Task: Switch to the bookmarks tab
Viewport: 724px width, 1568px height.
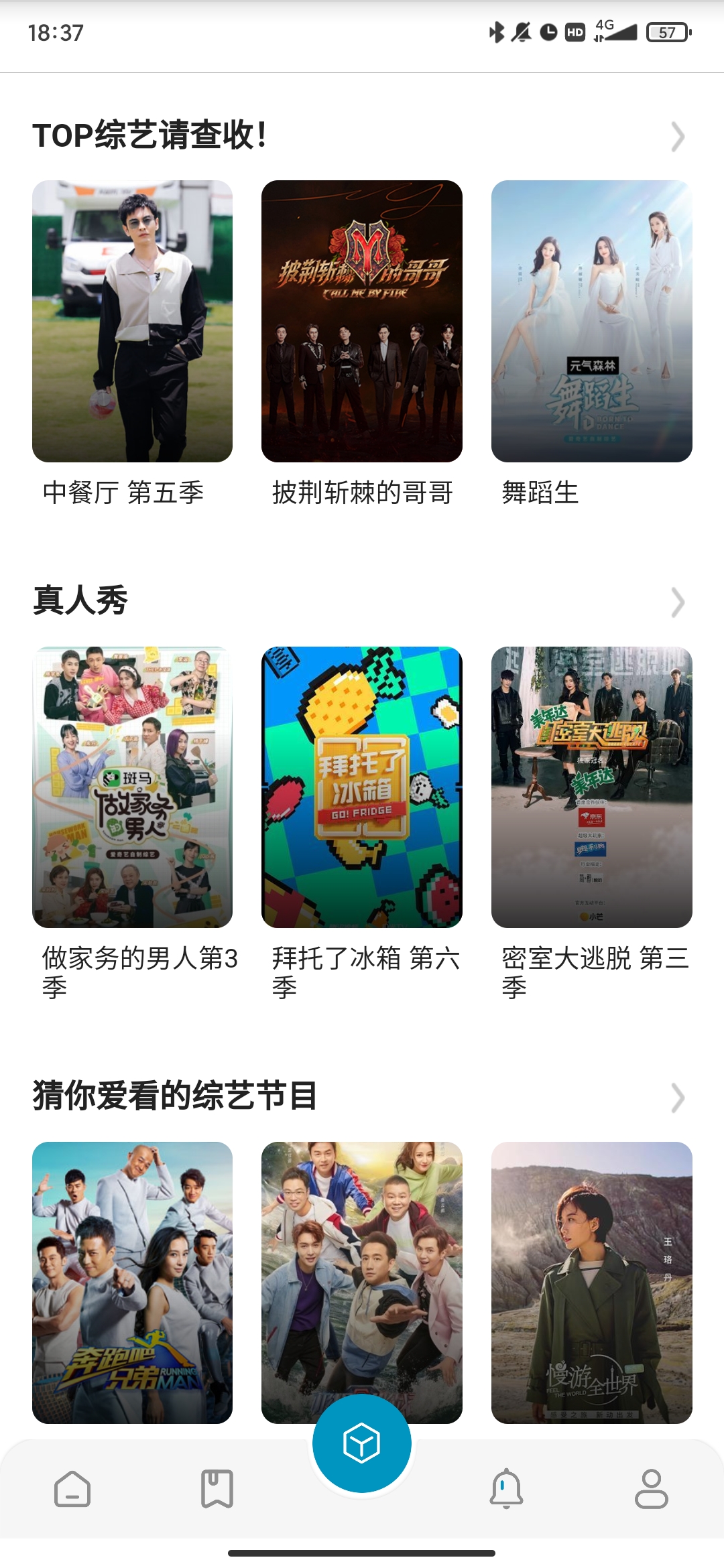Action: (x=217, y=1489)
